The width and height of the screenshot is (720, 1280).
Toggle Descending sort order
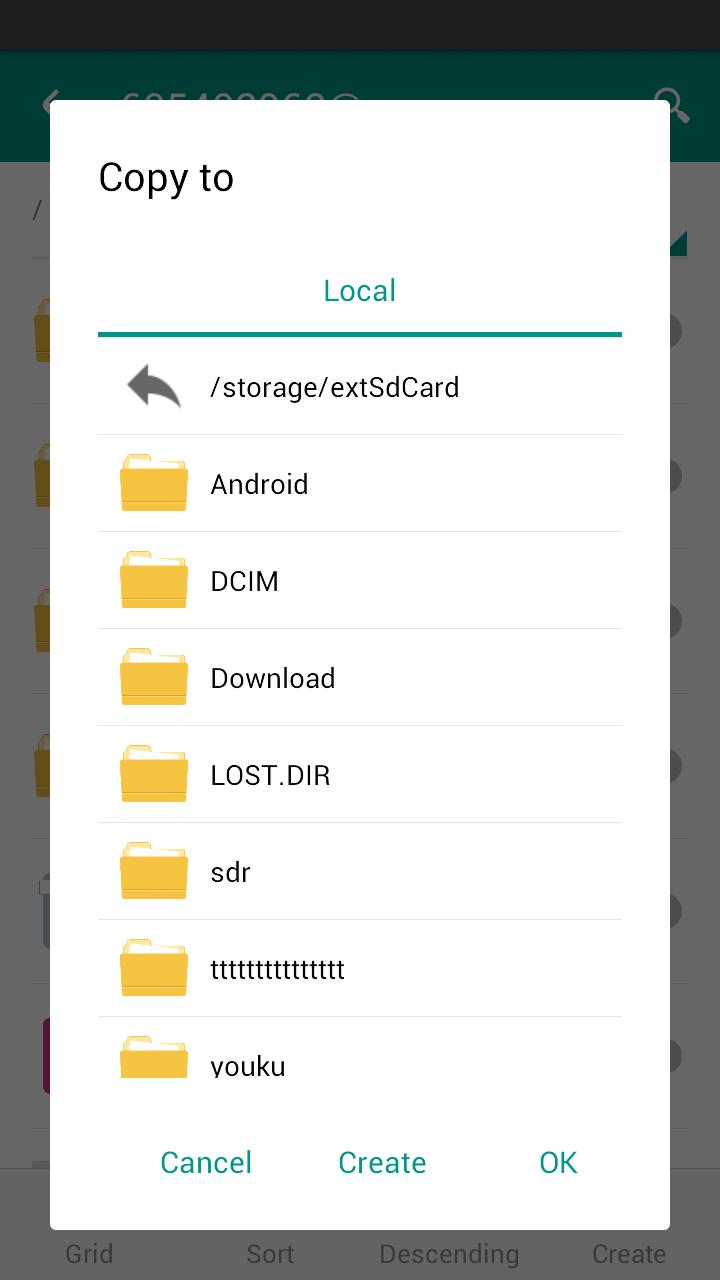(x=449, y=1253)
